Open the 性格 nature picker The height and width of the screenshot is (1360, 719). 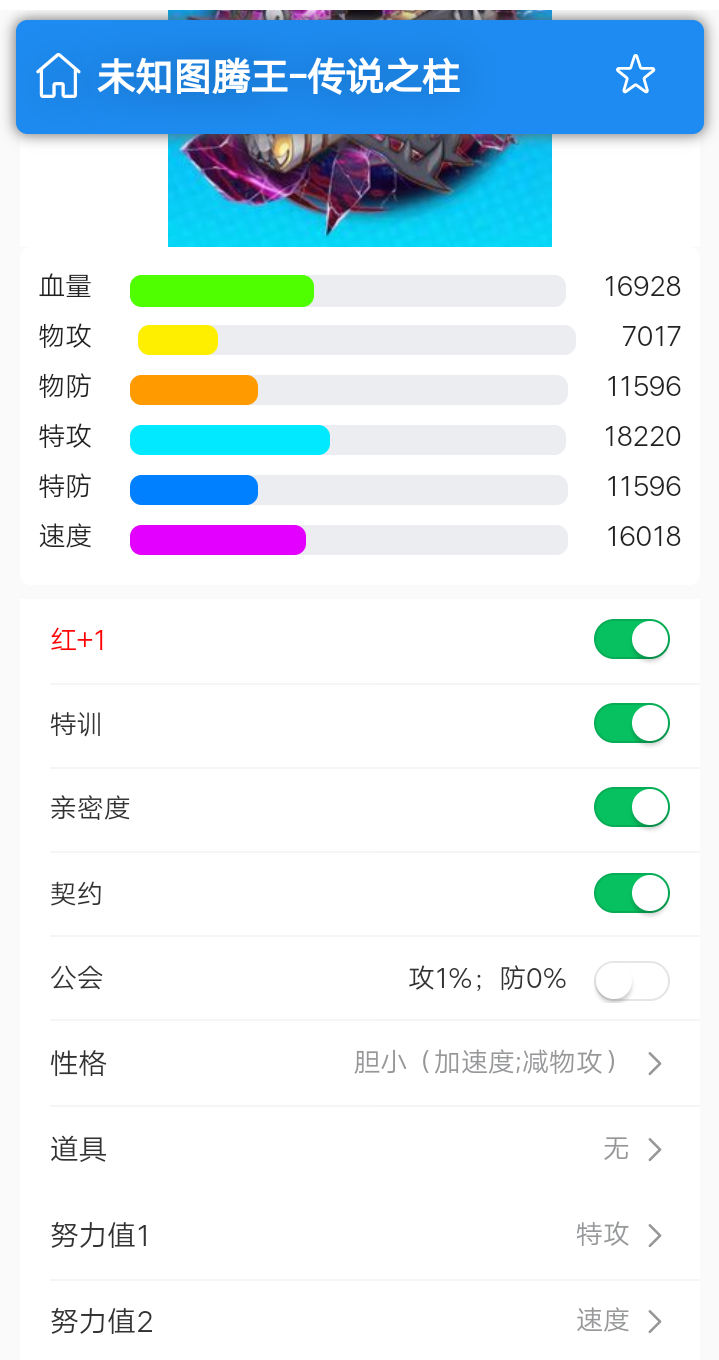(x=507, y=1063)
